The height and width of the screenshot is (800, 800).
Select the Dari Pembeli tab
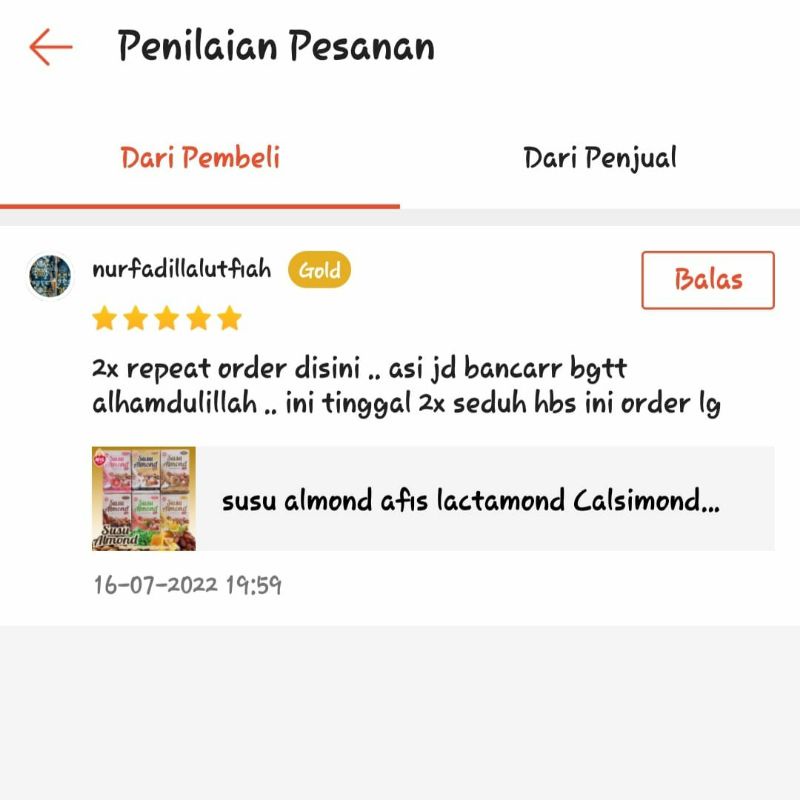(200, 158)
